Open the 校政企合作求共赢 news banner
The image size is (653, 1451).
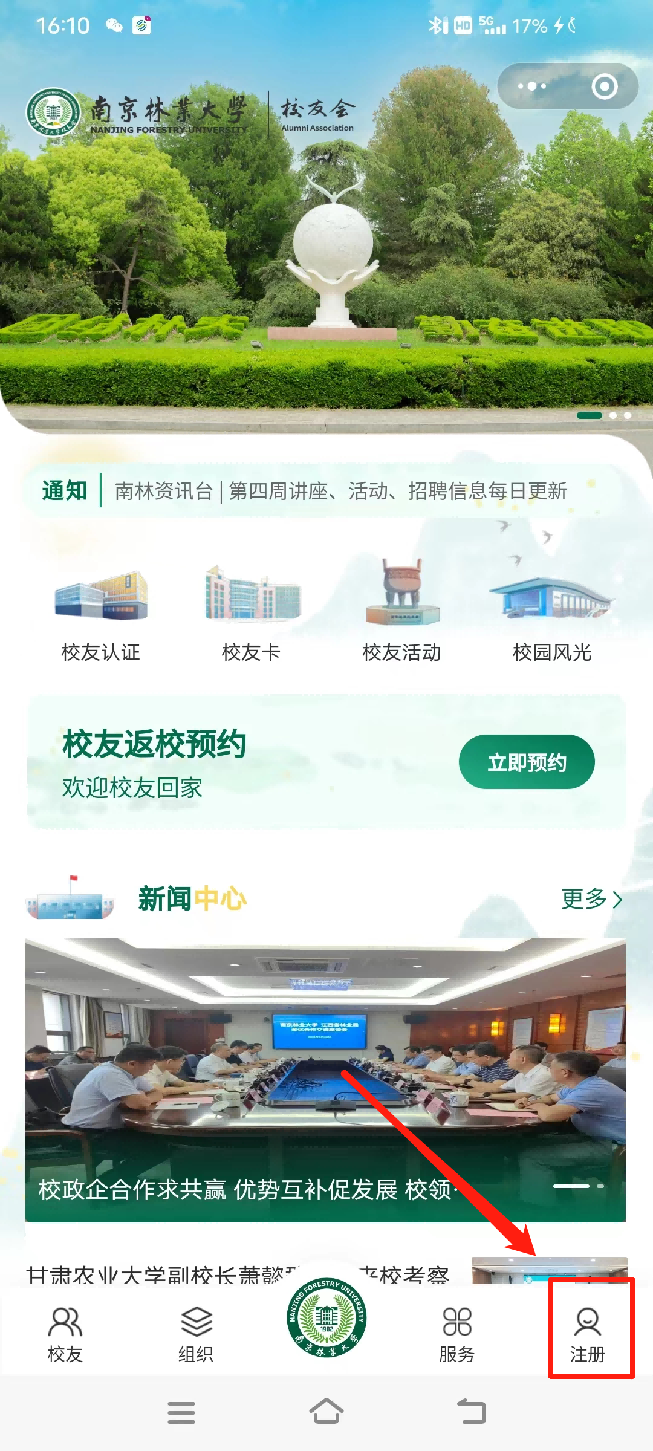pyautogui.click(x=325, y=1080)
